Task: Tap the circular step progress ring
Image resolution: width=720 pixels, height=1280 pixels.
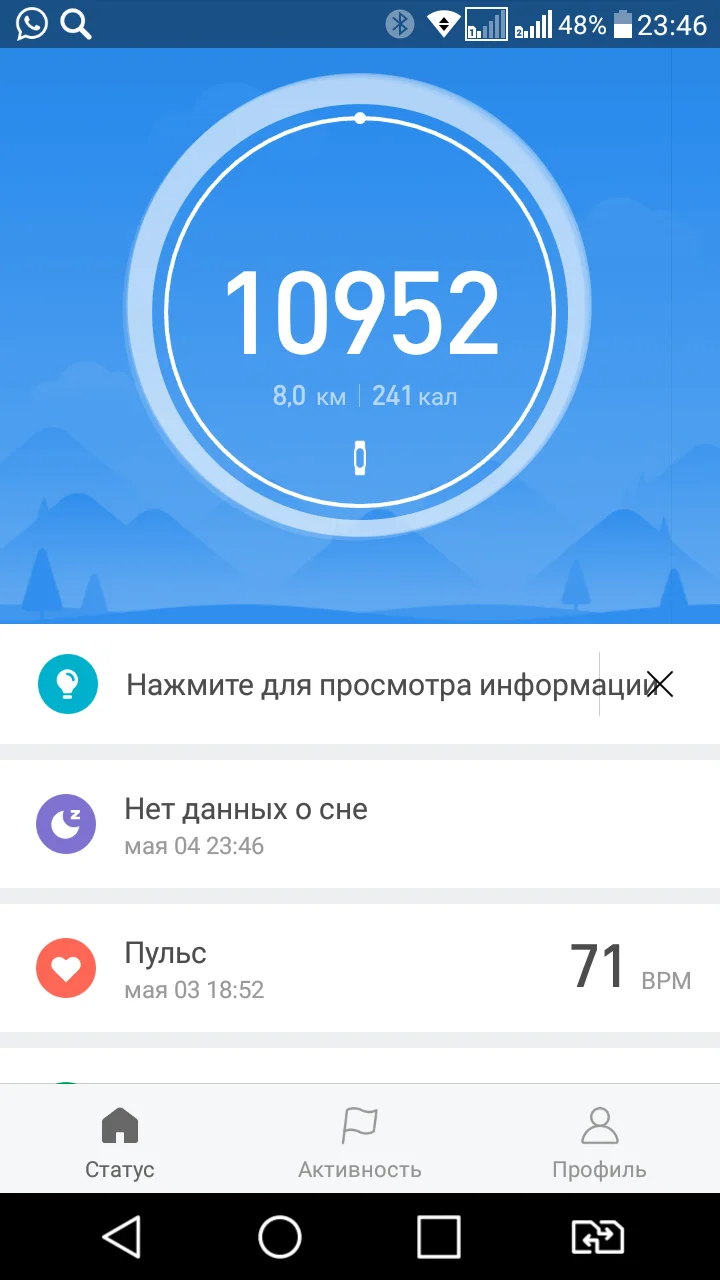Action: (x=360, y=119)
